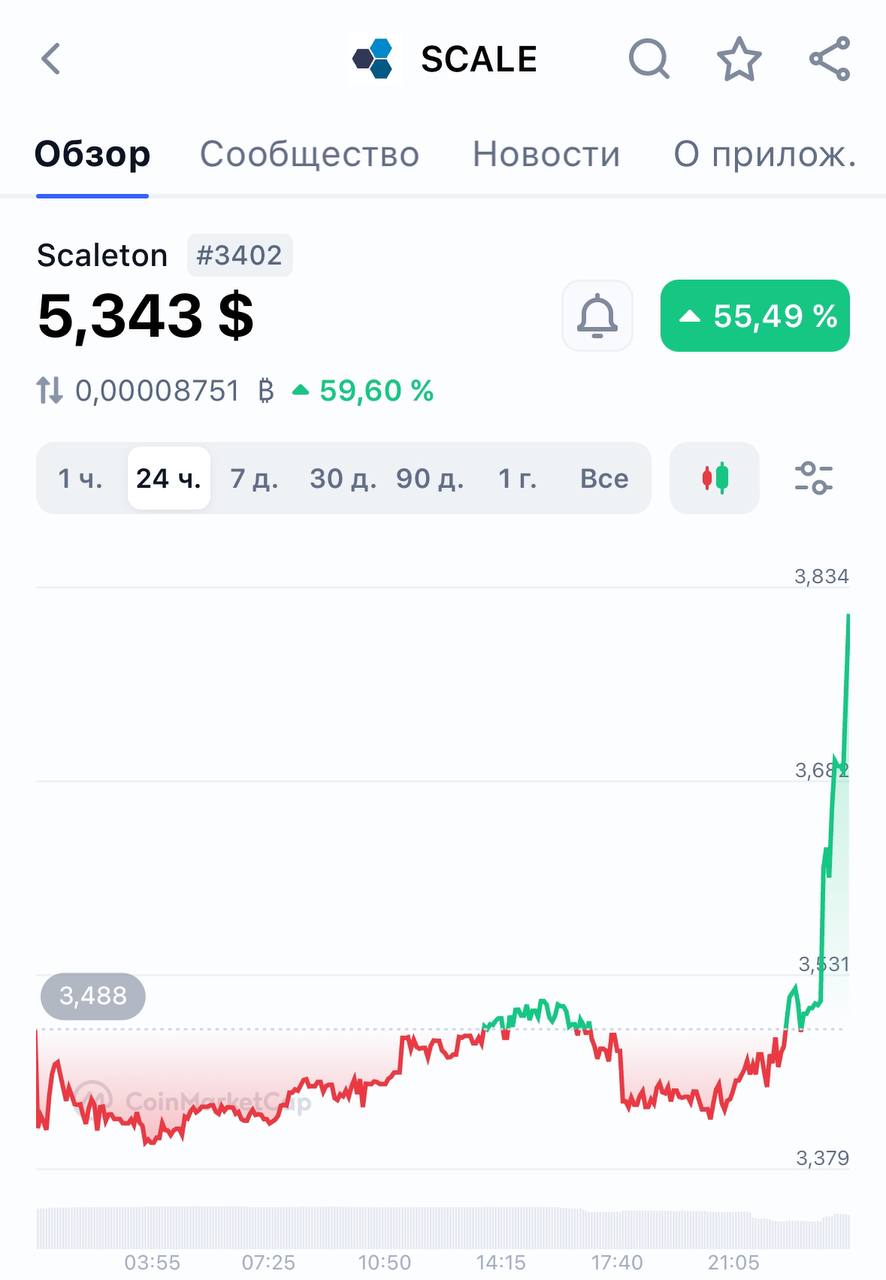The image size is (886, 1280).
Task: Go back using the top-left arrow
Action: click(x=51, y=59)
